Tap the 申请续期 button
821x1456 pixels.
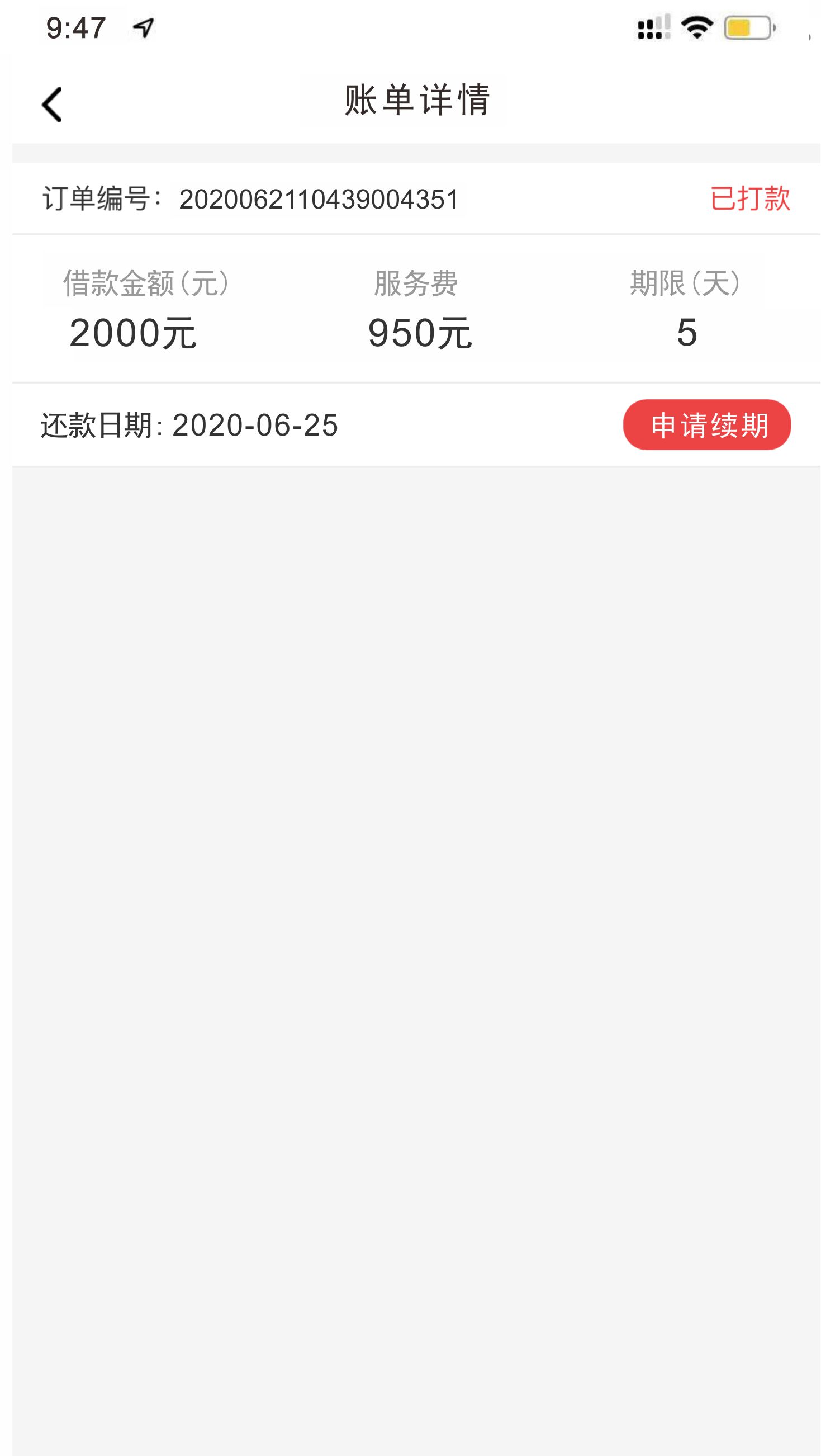point(707,424)
